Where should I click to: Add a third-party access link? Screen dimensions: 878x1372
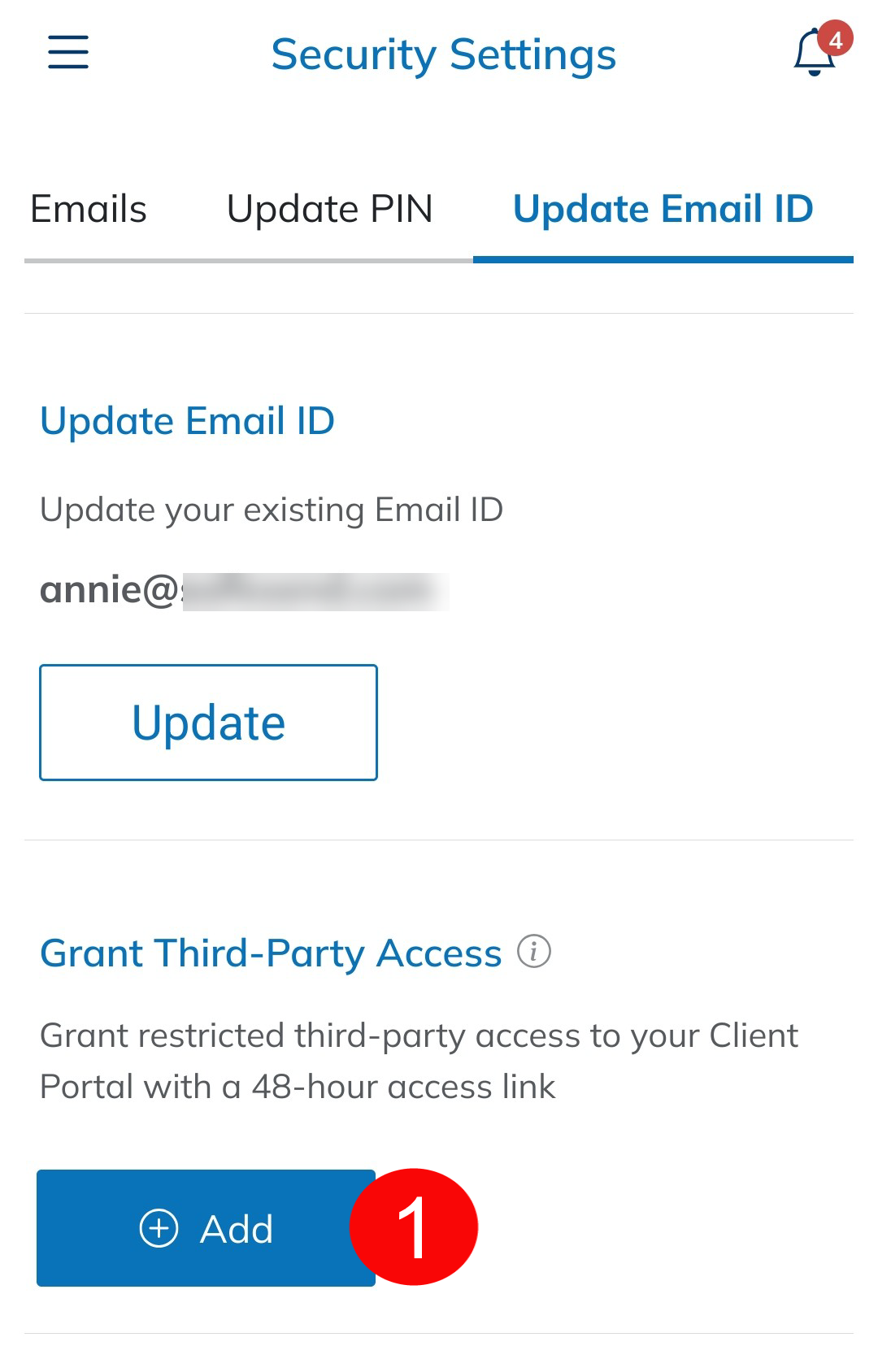click(206, 1228)
